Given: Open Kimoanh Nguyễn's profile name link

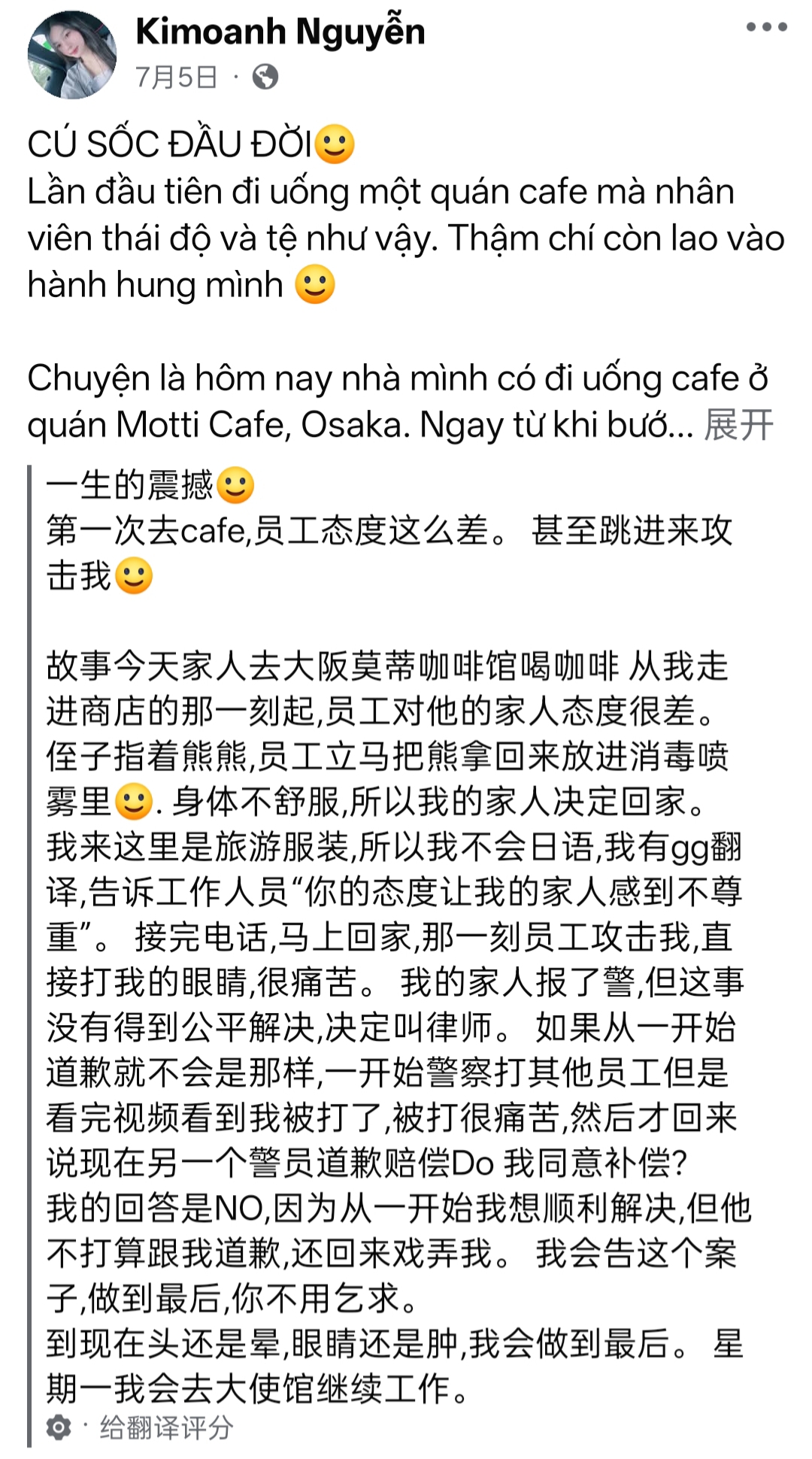Looking at the screenshot, I should point(280,32).
